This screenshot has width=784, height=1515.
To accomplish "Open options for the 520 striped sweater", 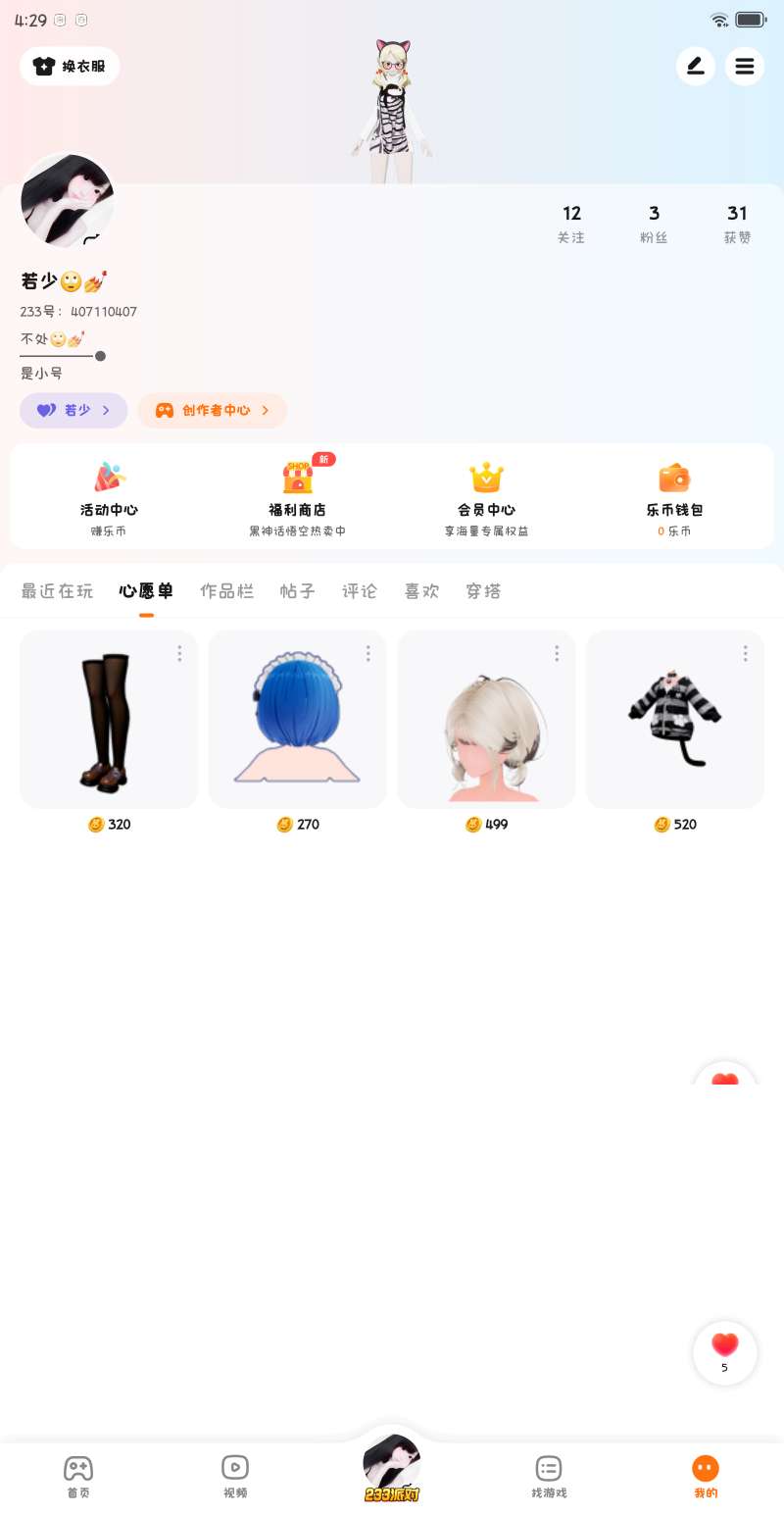I will point(746,653).
